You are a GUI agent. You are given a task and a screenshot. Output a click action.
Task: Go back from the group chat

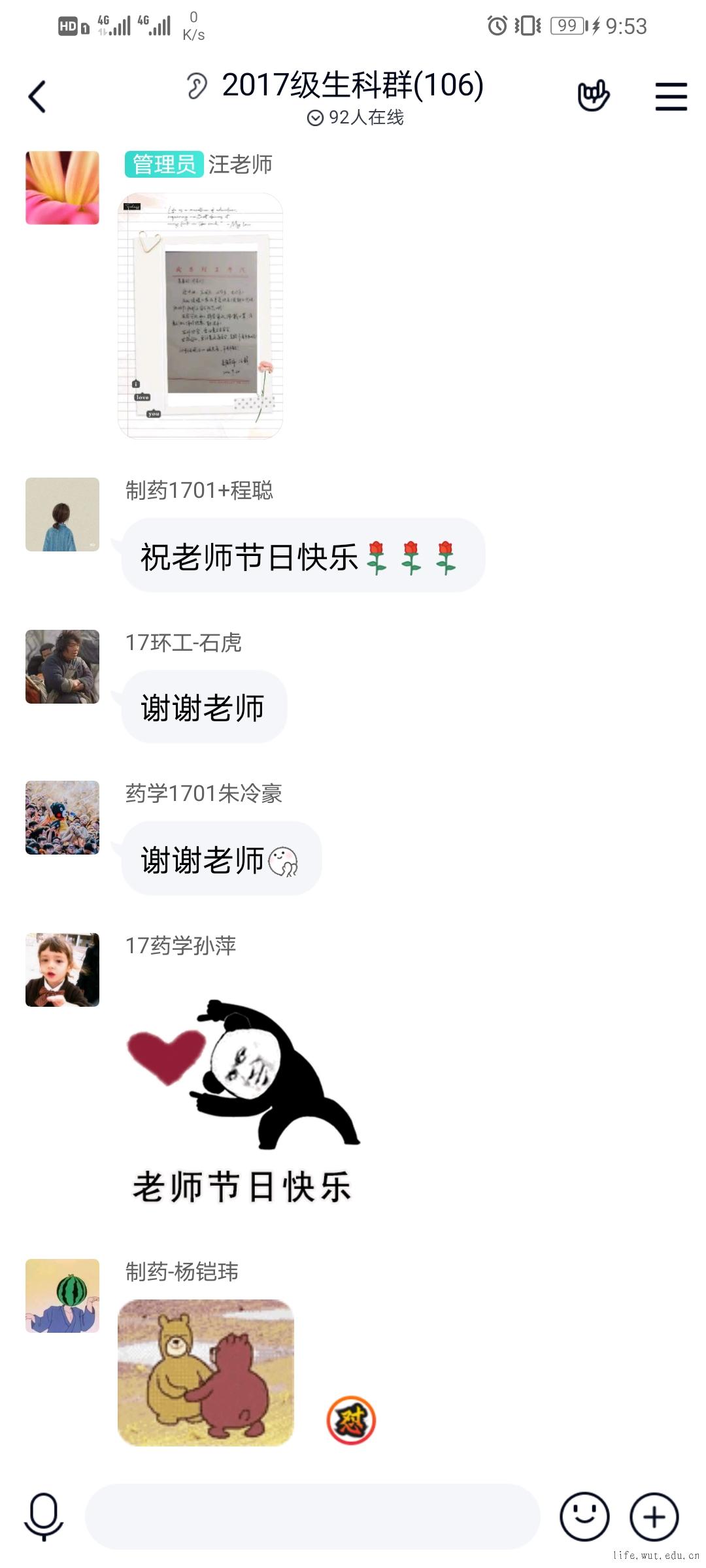coord(37,97)
